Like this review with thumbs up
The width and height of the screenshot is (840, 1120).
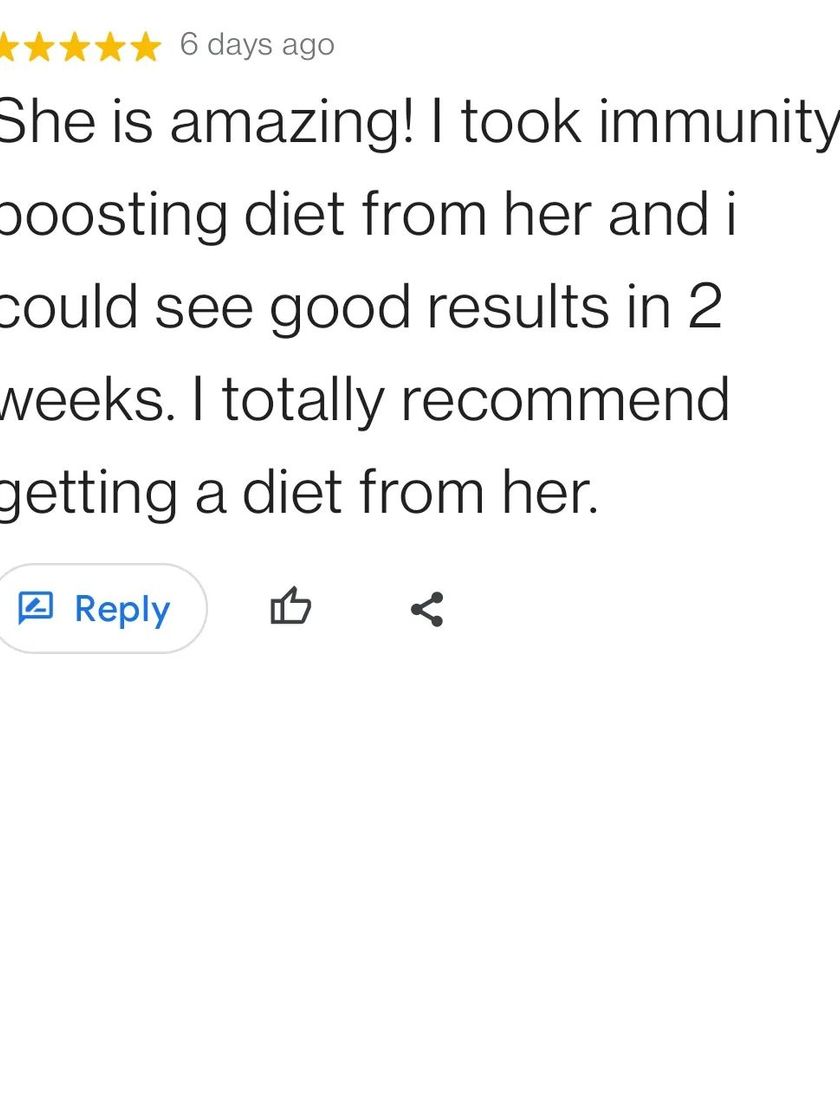(291, 608)
